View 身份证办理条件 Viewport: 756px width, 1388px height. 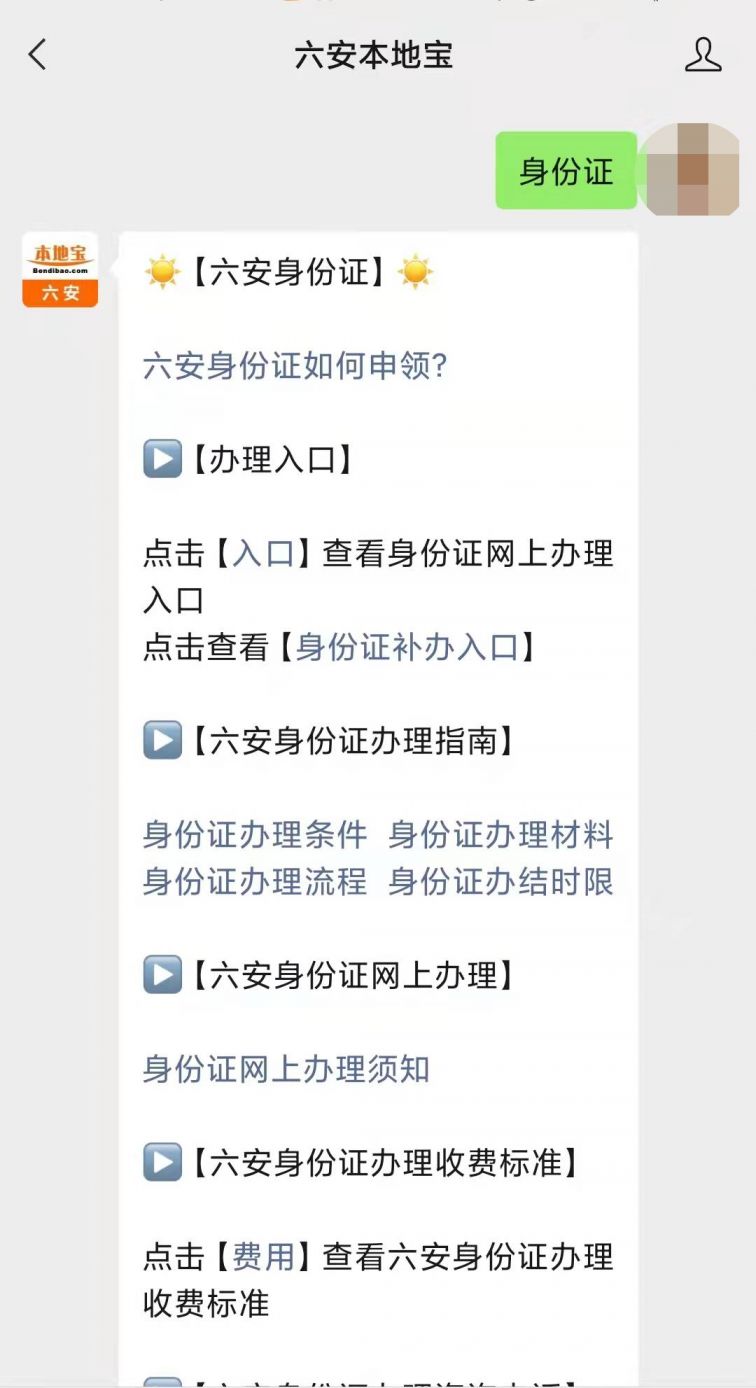255,835
